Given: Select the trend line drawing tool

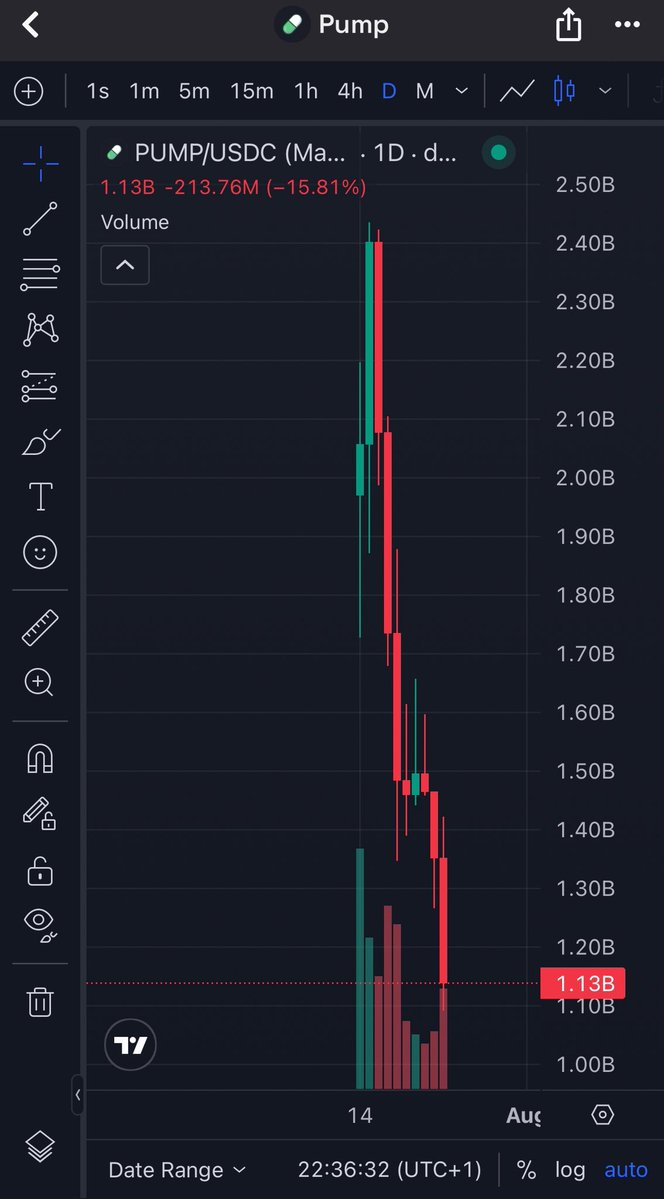Looking at the screenshot, I should 40,219.
